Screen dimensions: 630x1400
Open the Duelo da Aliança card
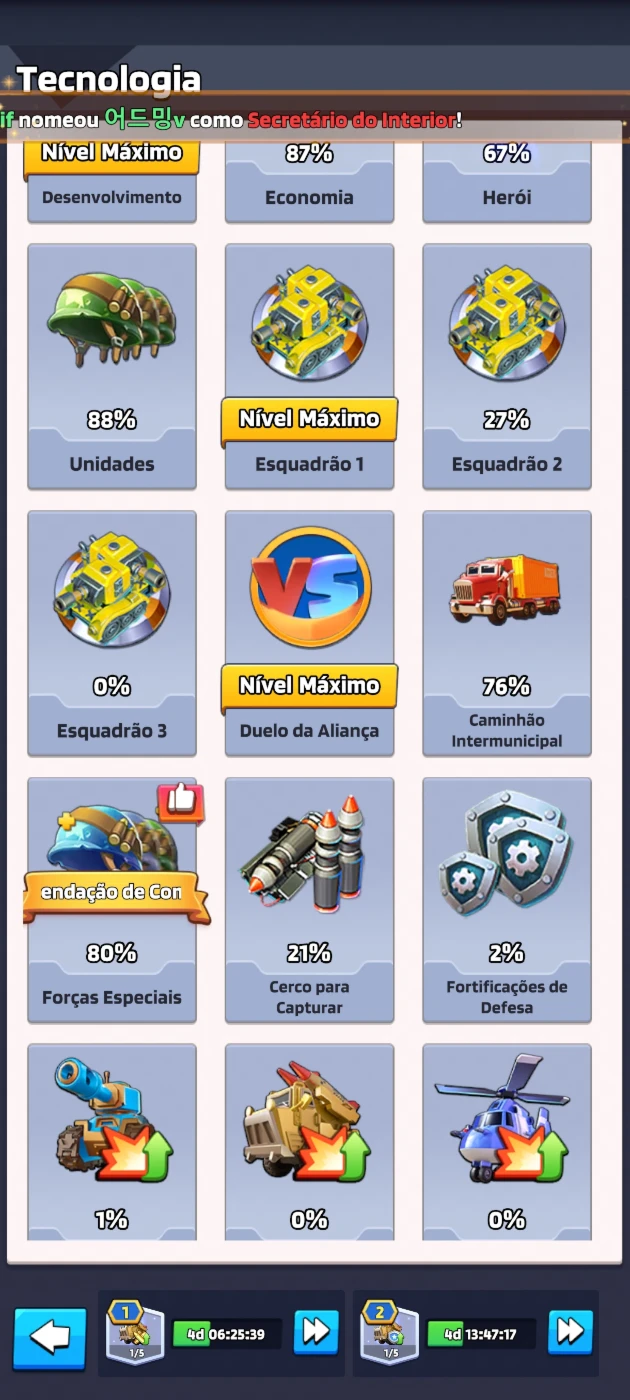click(309, 634)
